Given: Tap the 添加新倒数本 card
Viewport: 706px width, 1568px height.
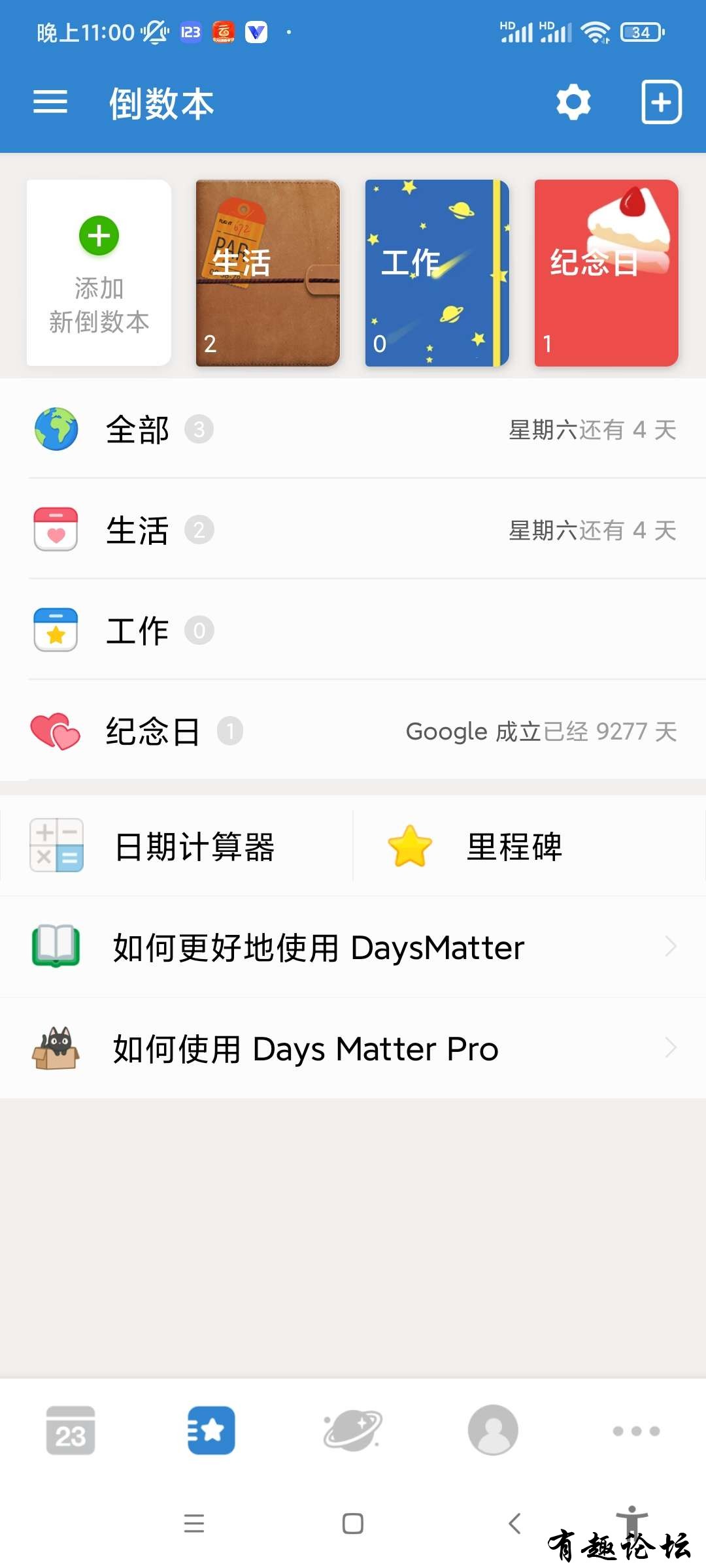Looking at the screenshot, I should point(99,272).
